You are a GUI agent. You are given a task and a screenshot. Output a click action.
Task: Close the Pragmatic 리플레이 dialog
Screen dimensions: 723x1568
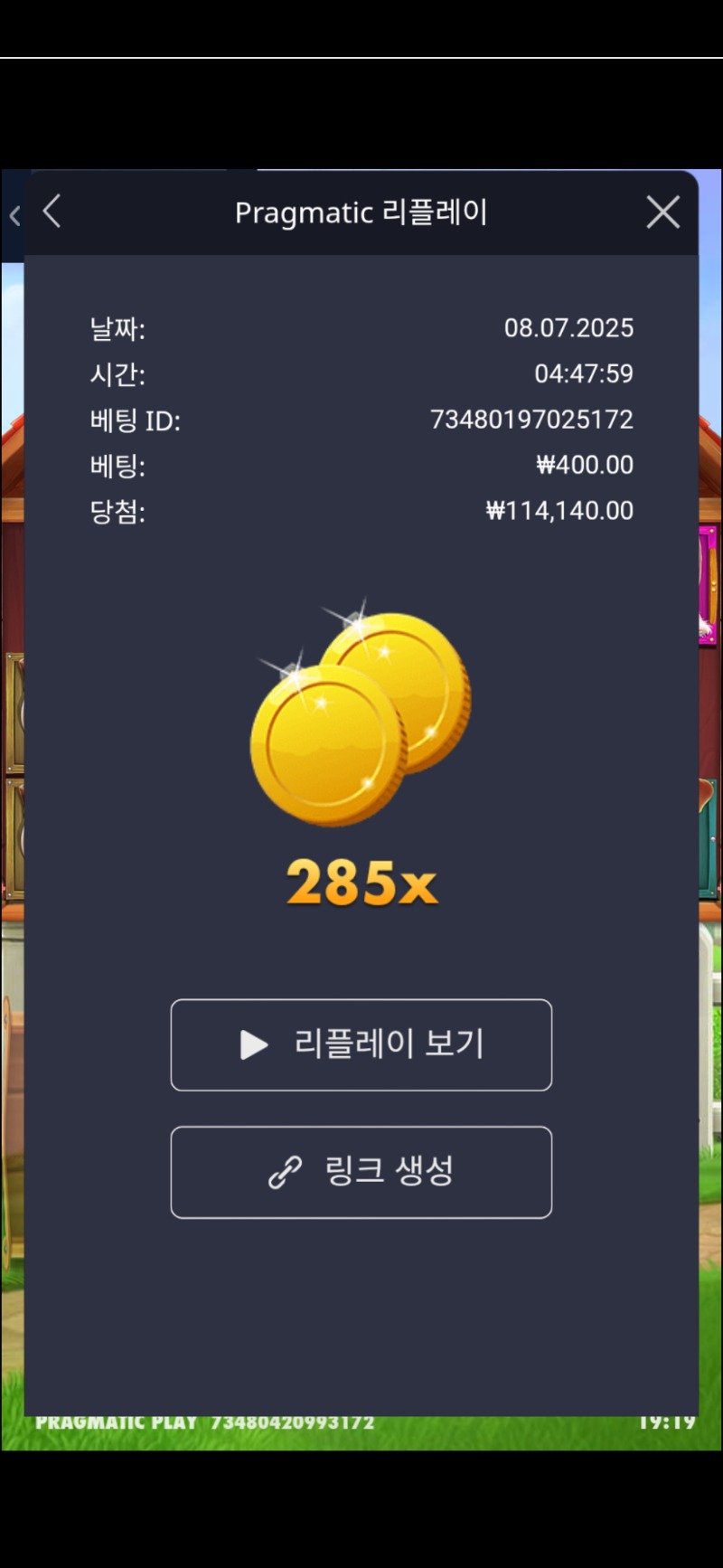click(x=662, y=213)
